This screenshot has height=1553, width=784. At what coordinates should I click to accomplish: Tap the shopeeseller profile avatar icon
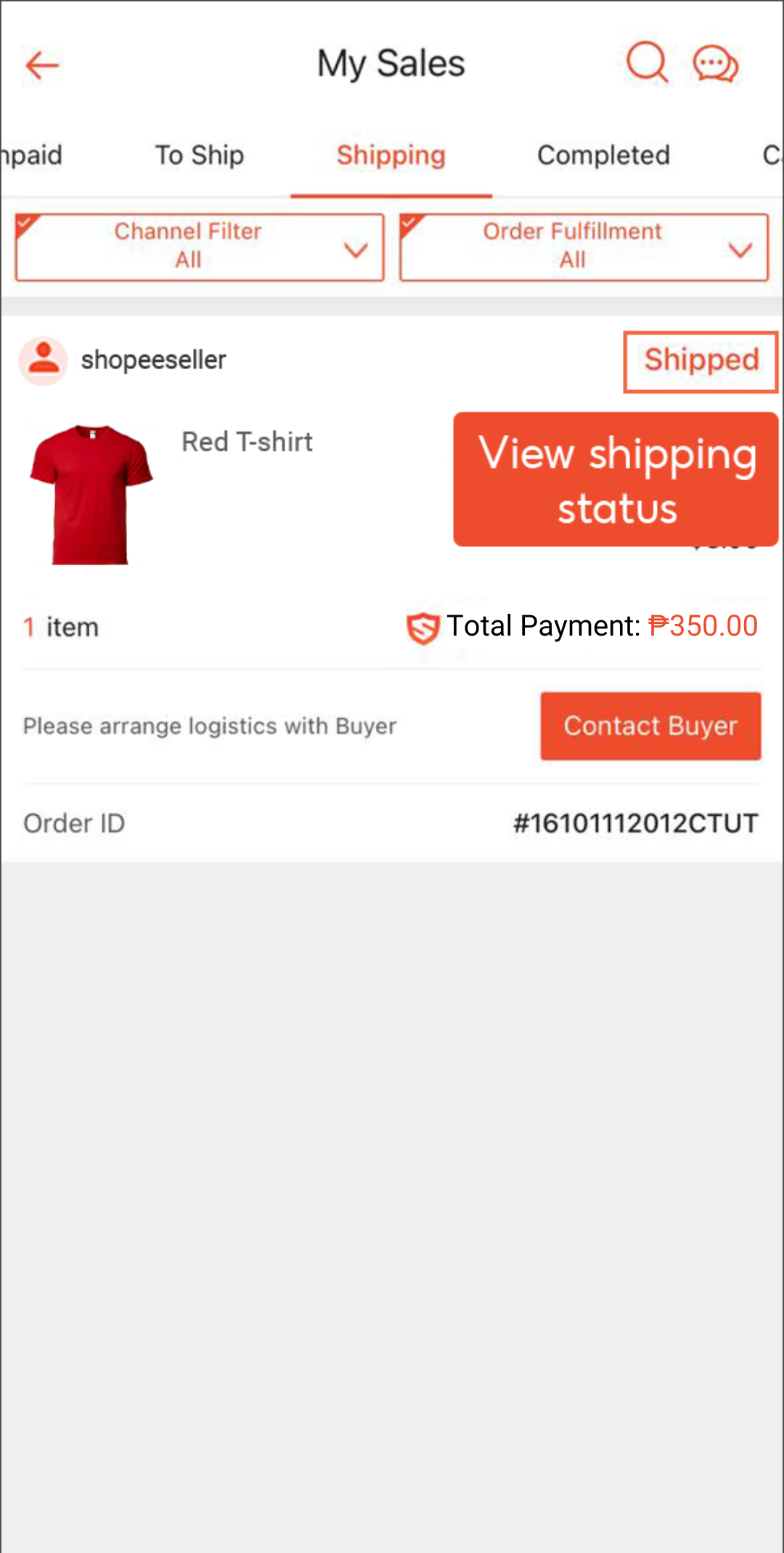(43, 360)
